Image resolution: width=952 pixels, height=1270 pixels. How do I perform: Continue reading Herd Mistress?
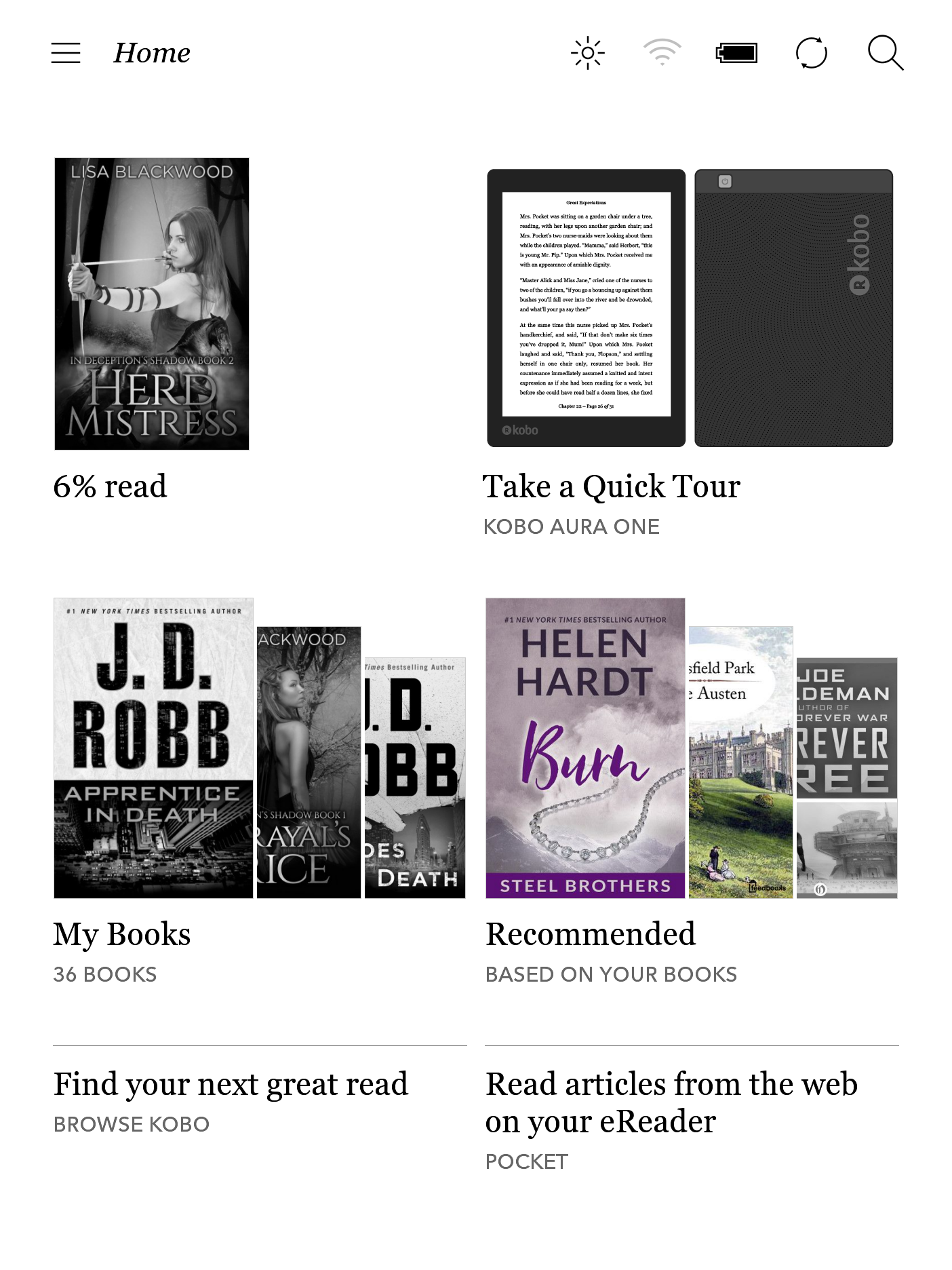tap(152, 304)
